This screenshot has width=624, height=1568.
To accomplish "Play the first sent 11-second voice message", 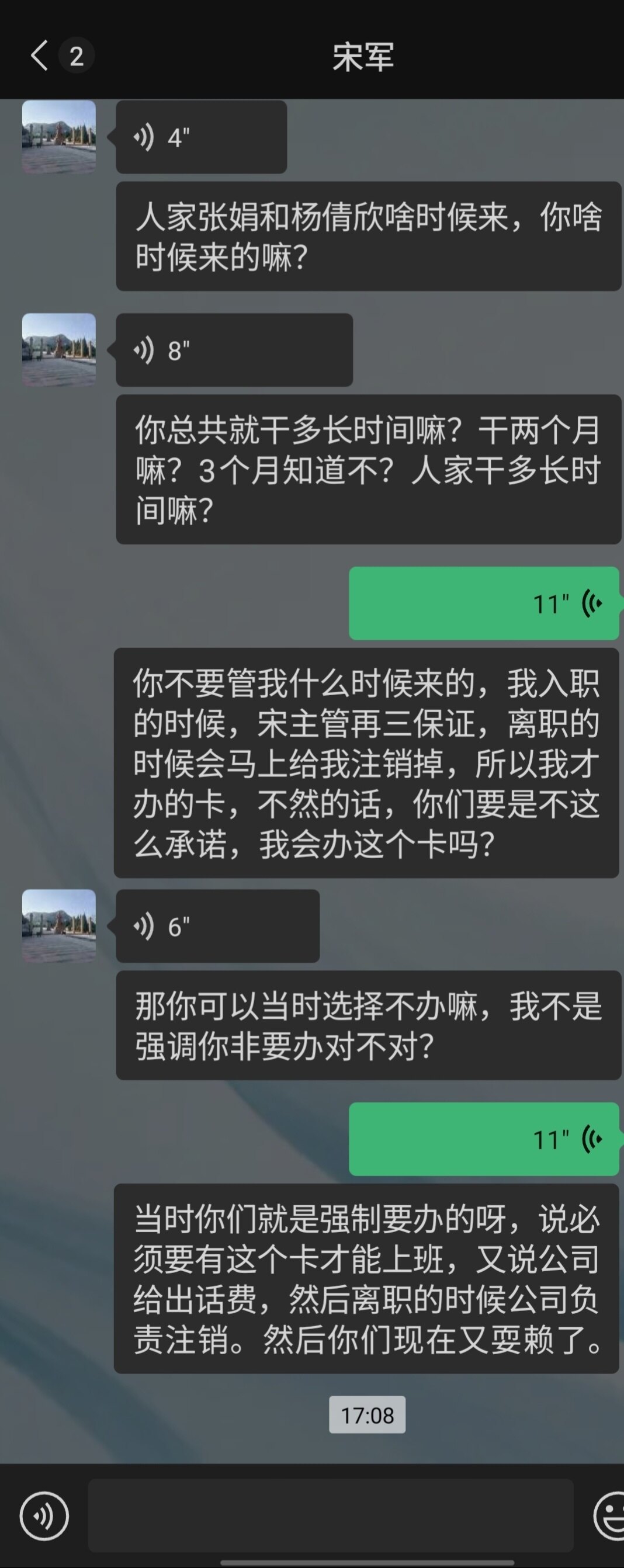I will click(483, 603).
